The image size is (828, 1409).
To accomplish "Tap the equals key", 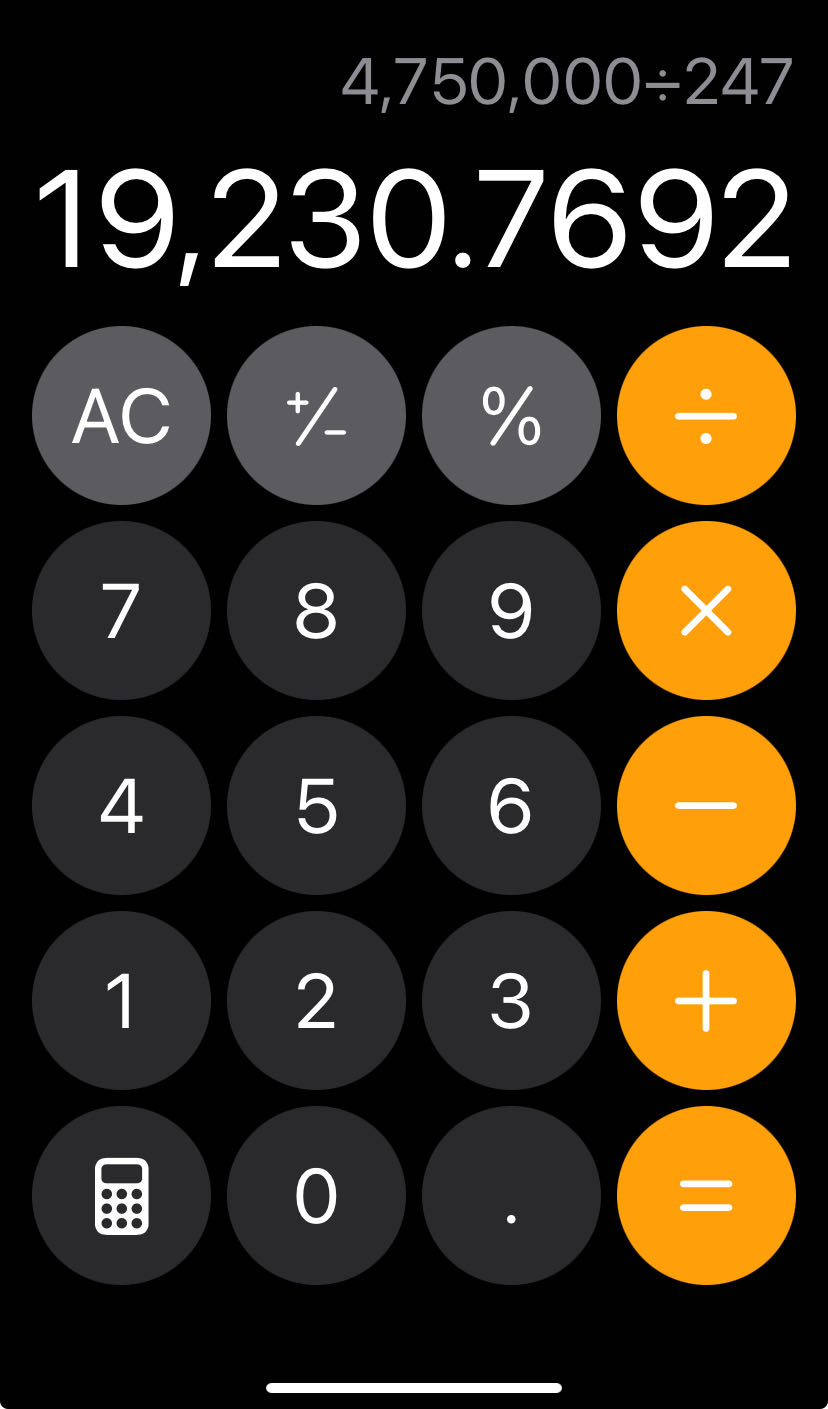I will click(x=706, y=1196).
